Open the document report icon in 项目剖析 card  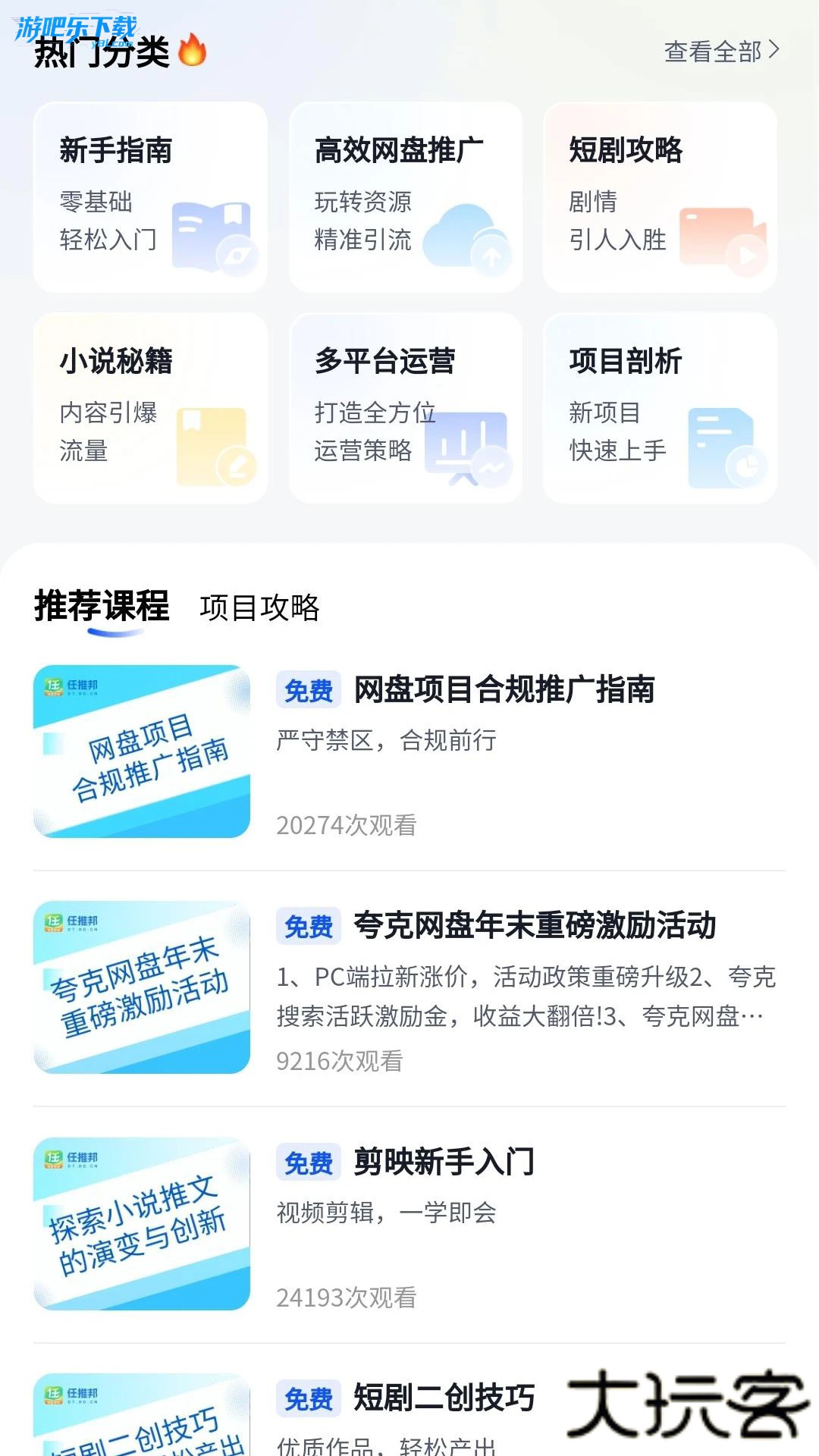pos(724,447)
